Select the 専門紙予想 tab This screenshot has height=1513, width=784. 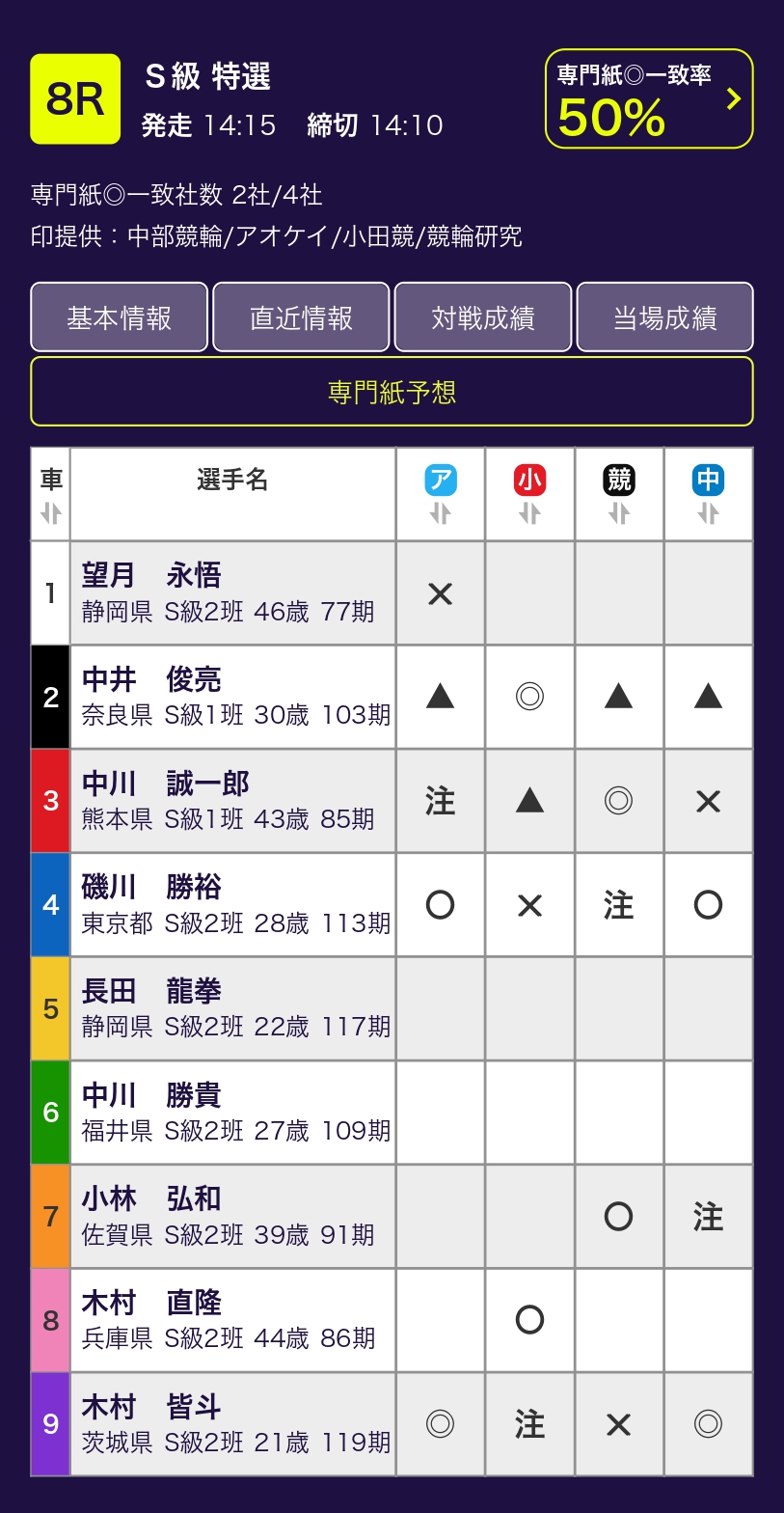pyautogui.click(x=392, y=392)
